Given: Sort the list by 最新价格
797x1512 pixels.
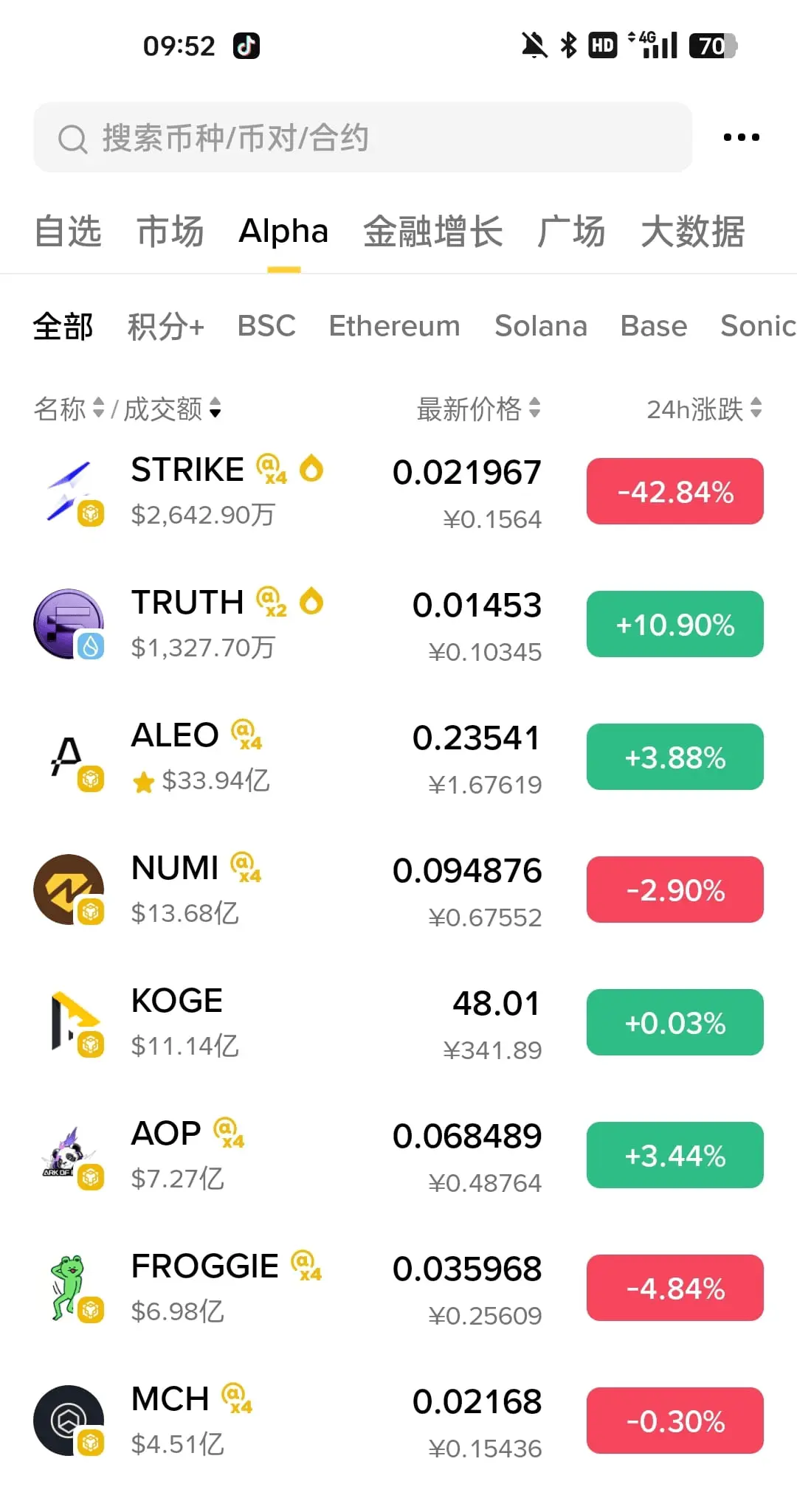Looking at the screenshot, I should click(478, 409).
